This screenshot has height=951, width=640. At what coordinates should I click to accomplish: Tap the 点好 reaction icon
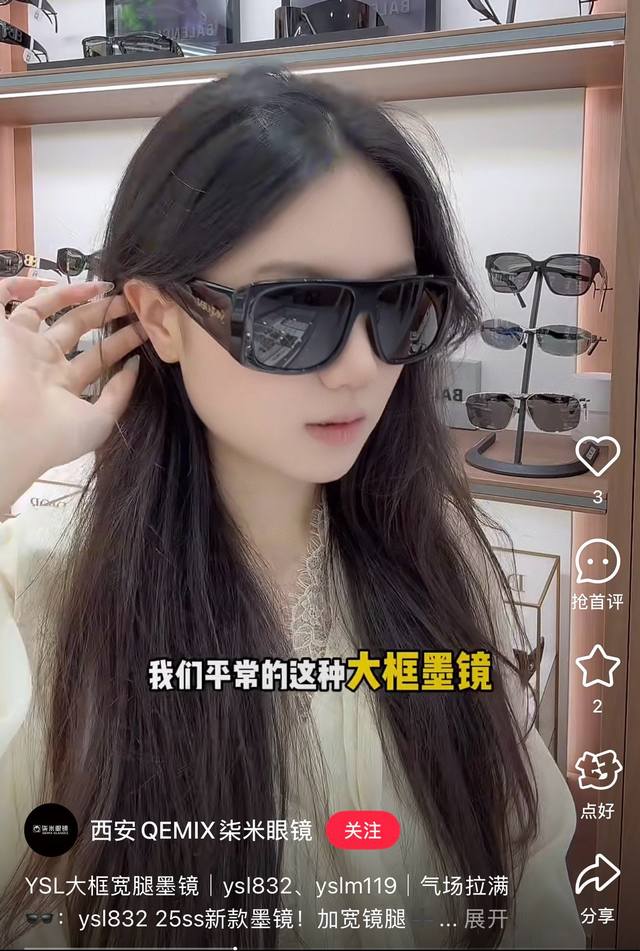point(597,771)
